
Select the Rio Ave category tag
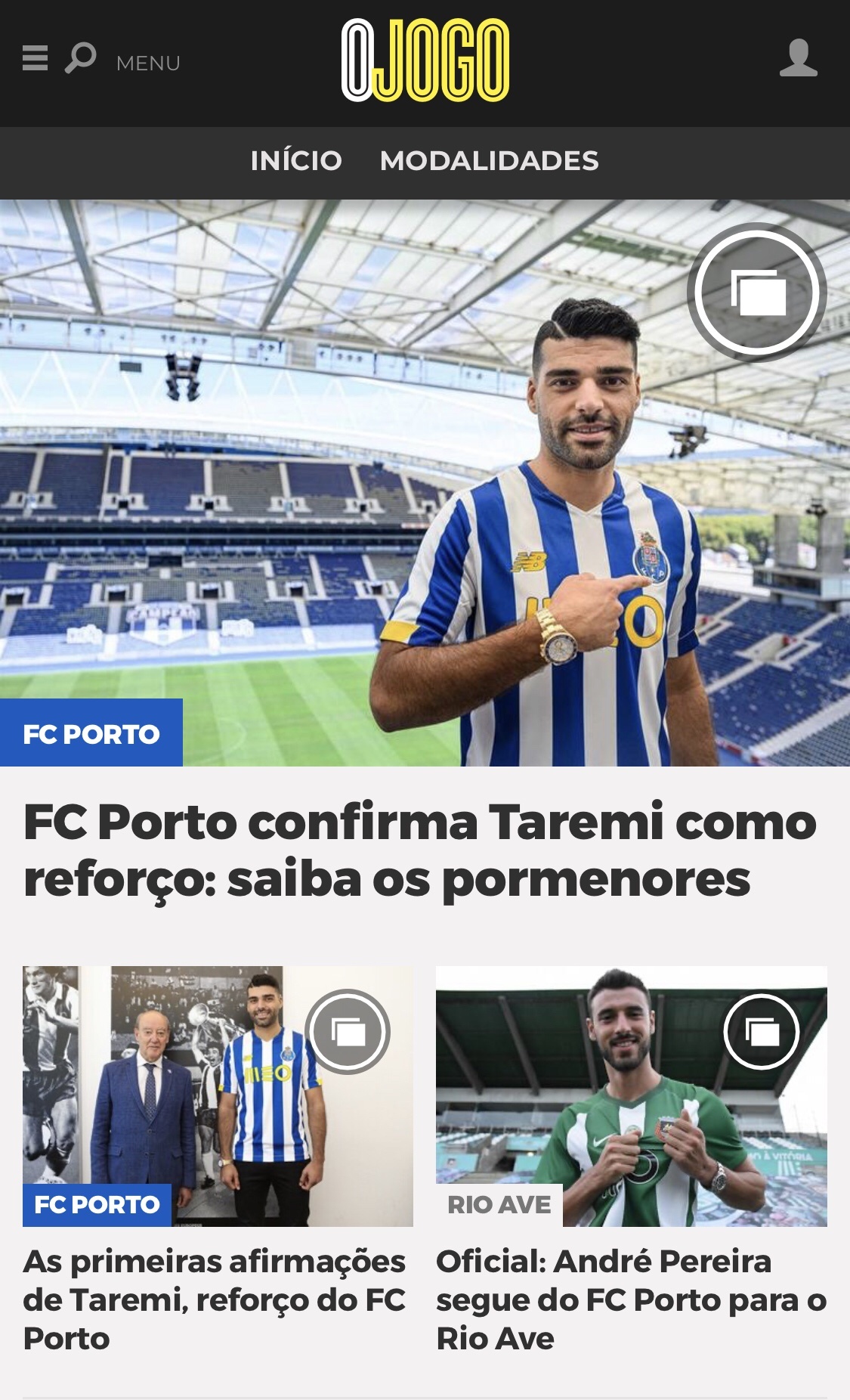[499, 1204]
